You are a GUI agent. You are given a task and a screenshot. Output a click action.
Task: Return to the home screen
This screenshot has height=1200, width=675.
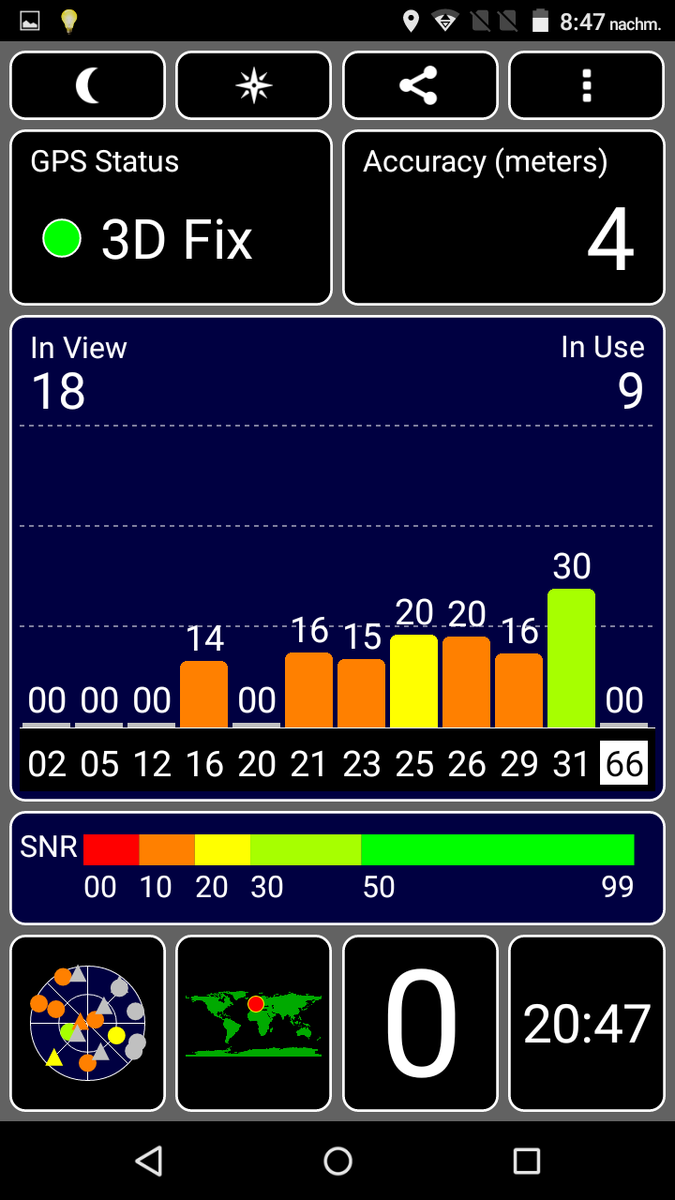click(x=338, y=1161)
